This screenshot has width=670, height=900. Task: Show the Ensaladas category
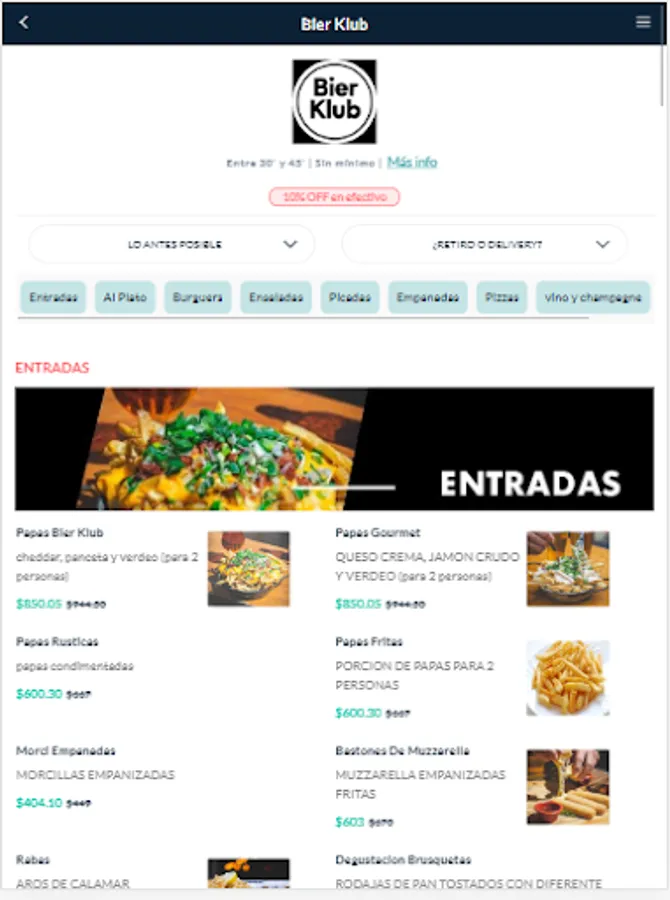tap(275, 297)
